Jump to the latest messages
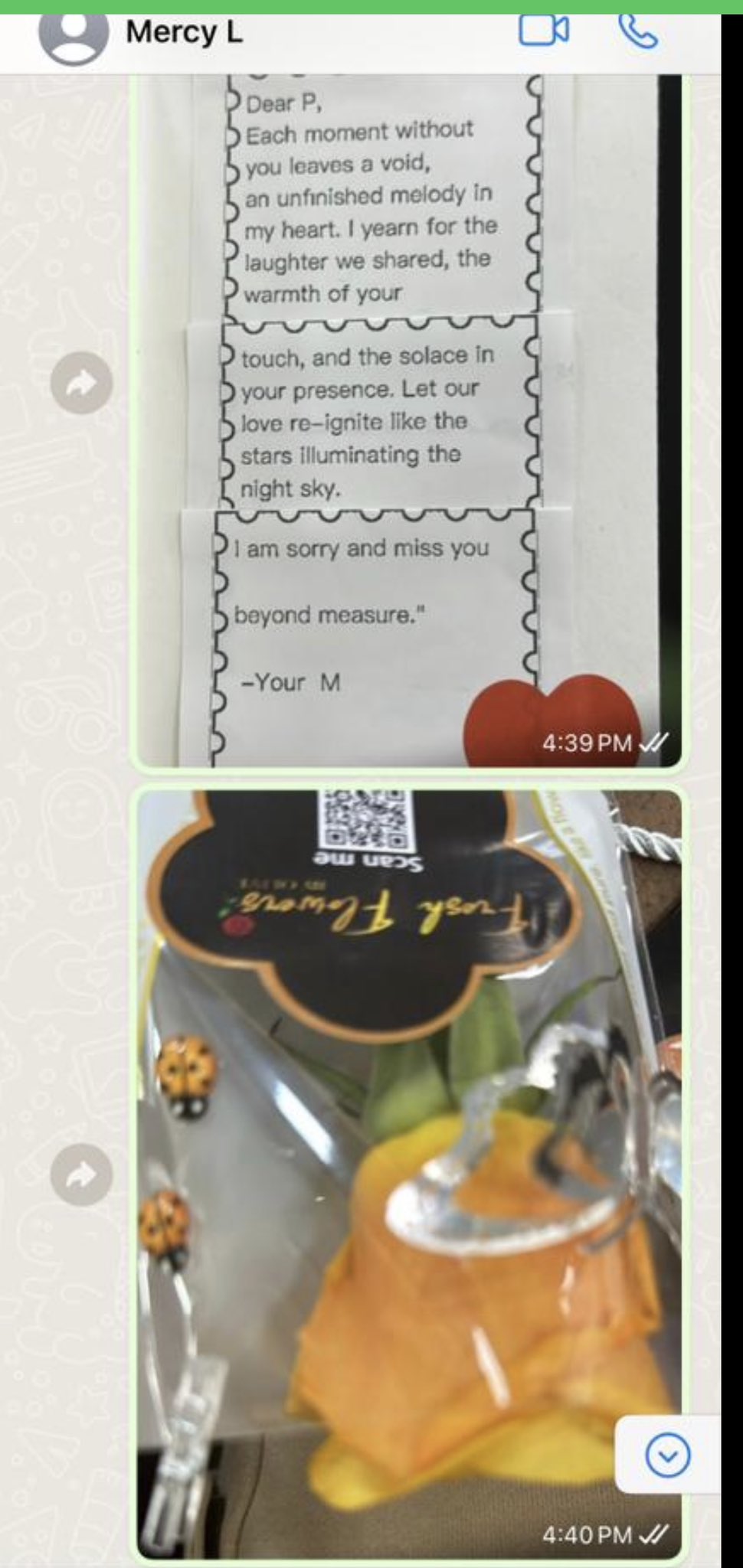743x1568 pixels. pos(667,1454)
